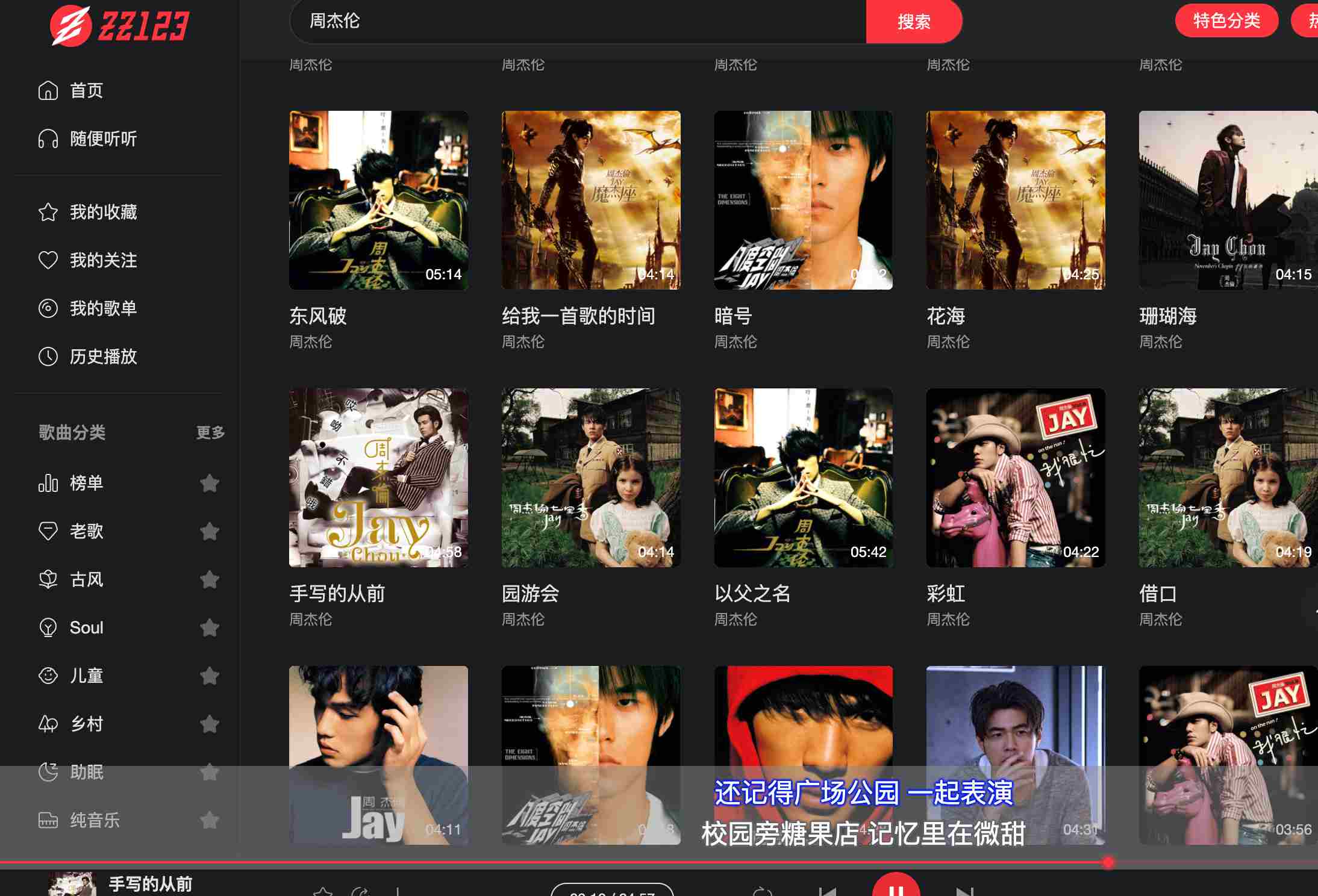Open 我的歌单 playlists
The width and height of the screenshot is (1318, 896).
tap(102, 308)
